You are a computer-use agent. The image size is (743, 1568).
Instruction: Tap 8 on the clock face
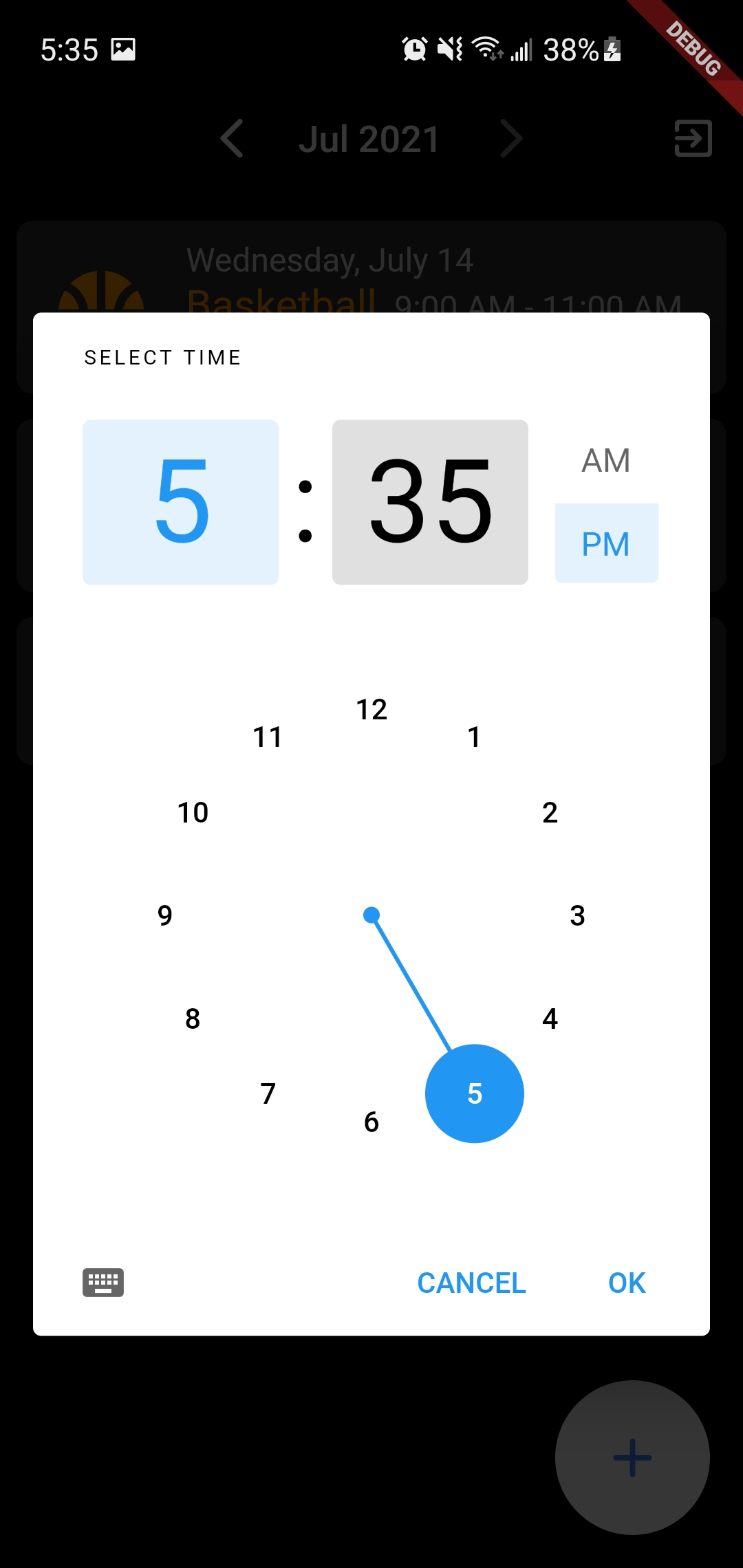[193, 1019]
